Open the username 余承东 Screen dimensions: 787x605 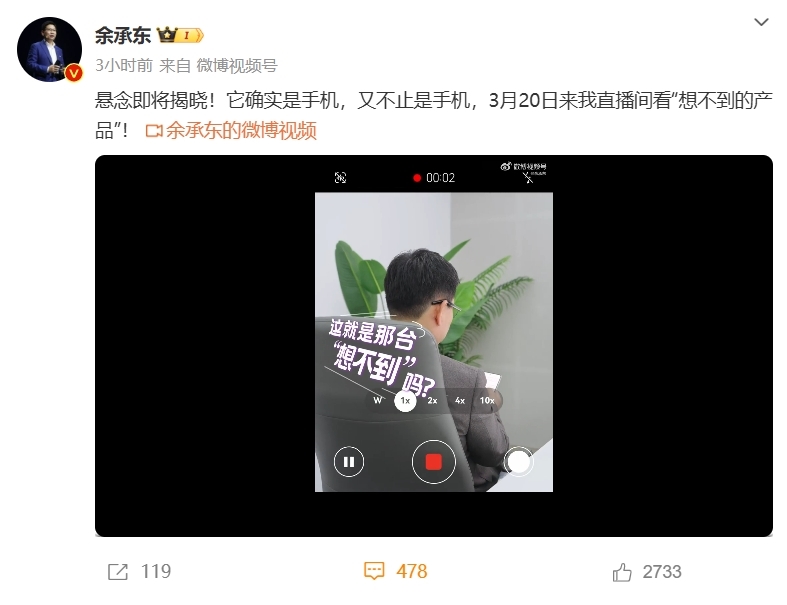point(122,35)
